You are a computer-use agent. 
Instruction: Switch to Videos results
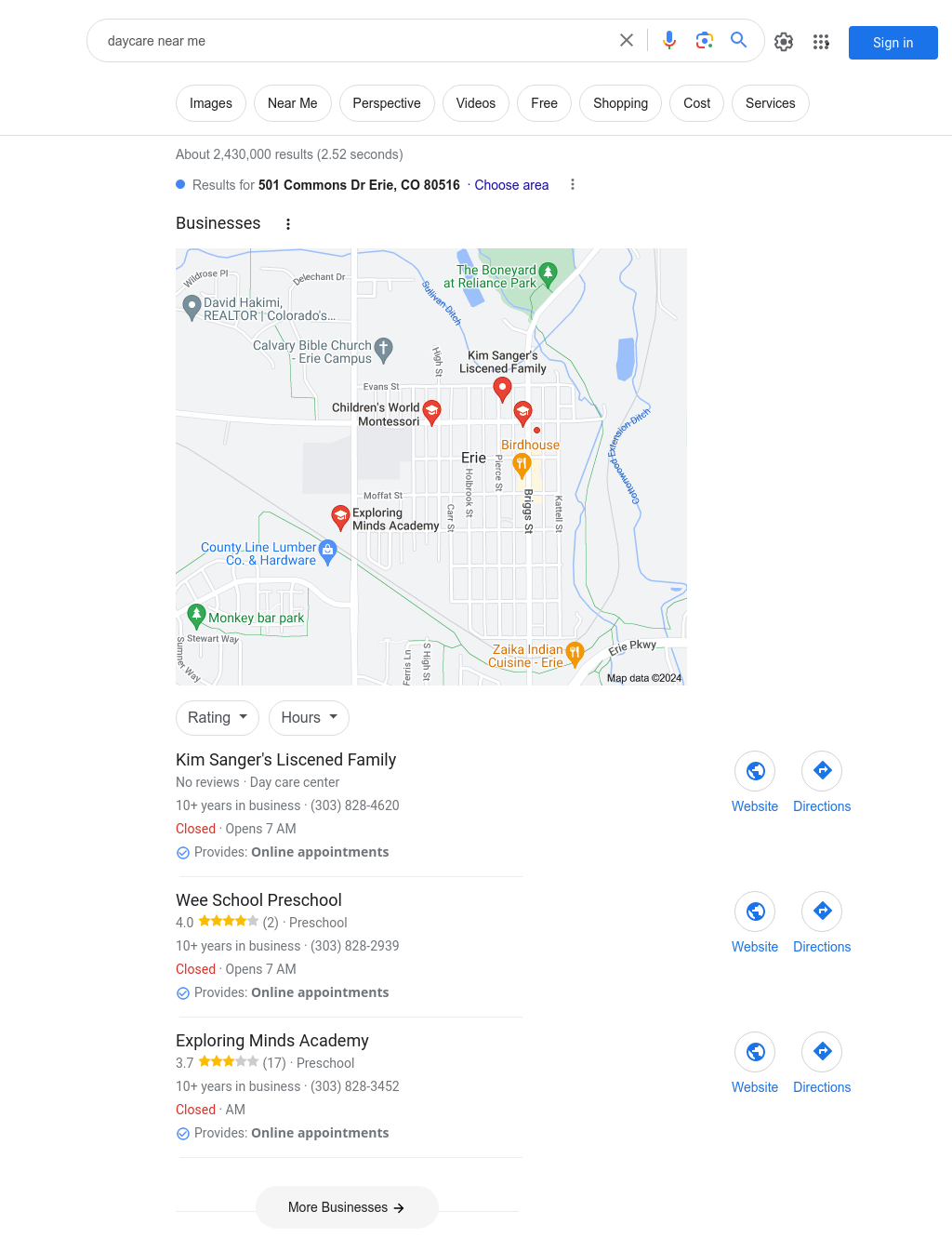pyautogui.click(x=475, y=103)
